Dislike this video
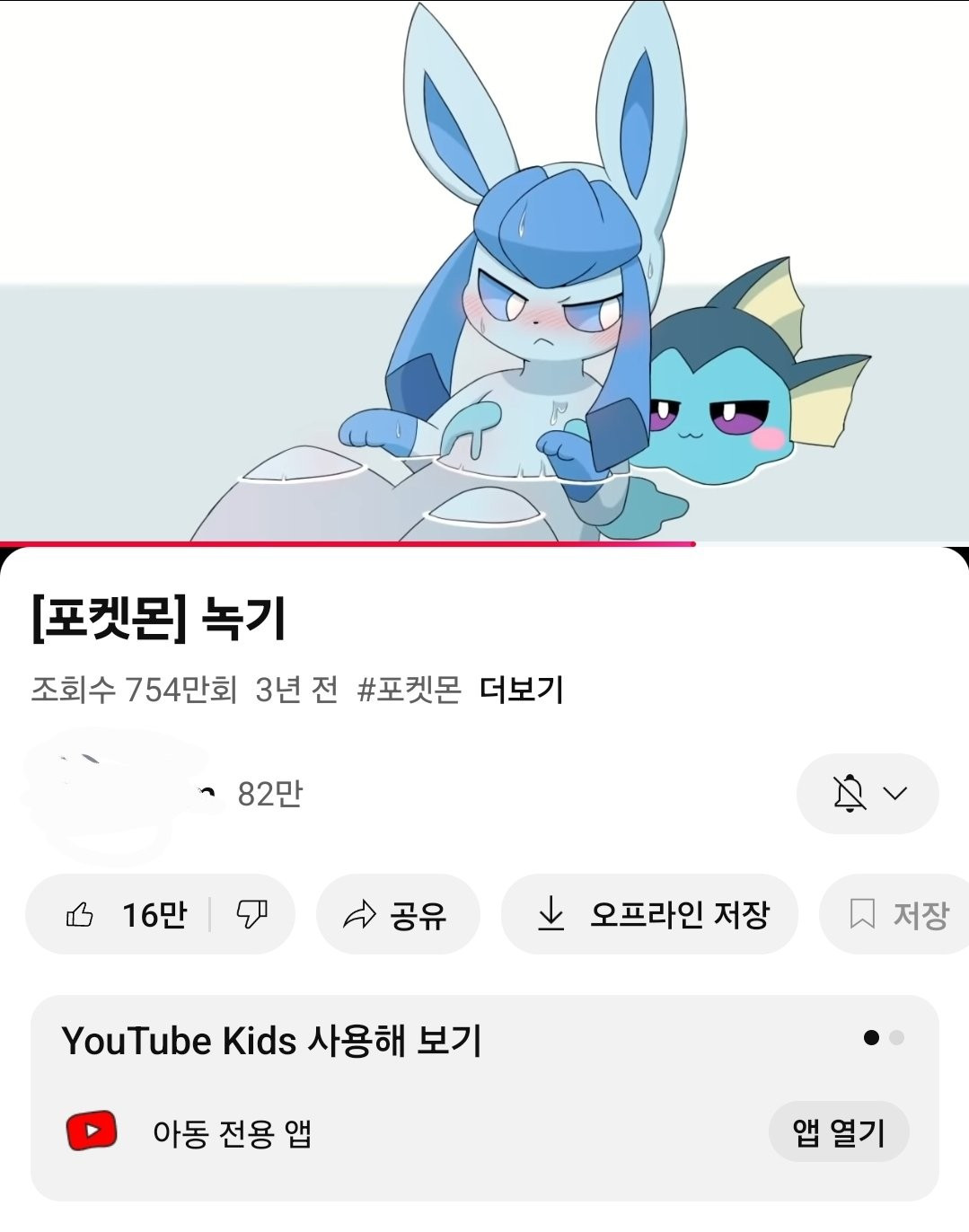969x1232 pixels. [251, 915]
